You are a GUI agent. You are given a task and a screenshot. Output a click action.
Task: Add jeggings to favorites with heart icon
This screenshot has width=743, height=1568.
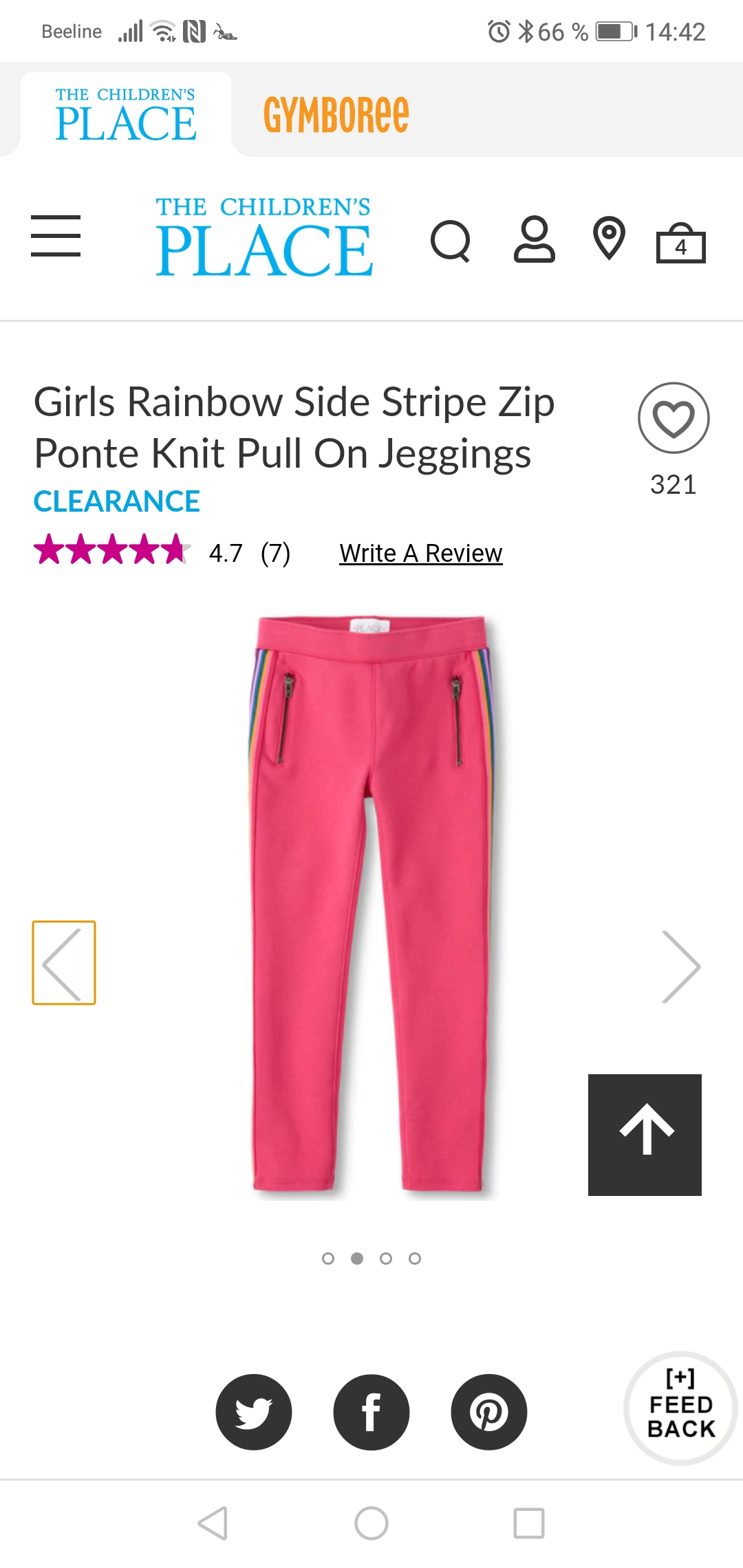tap(674, 417)
